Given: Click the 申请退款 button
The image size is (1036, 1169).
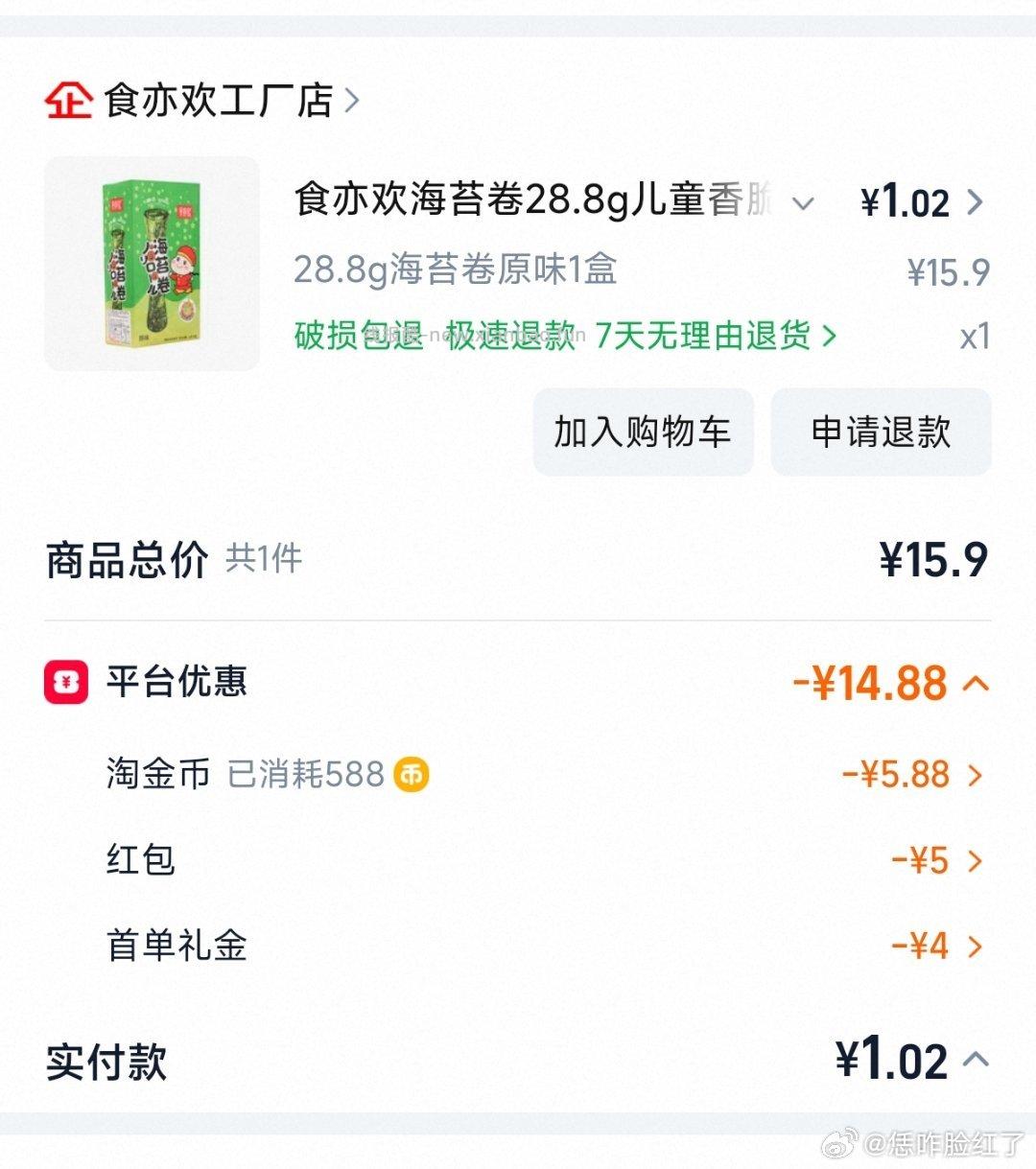Looking at the screenshot, I should coord(879,433).
